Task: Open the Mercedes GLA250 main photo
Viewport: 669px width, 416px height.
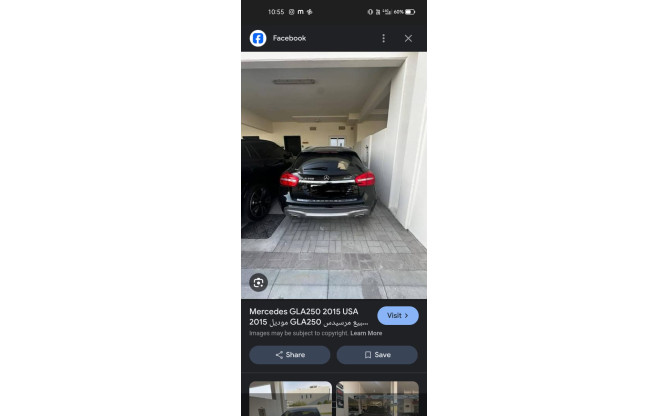Action: click(334, 175)
